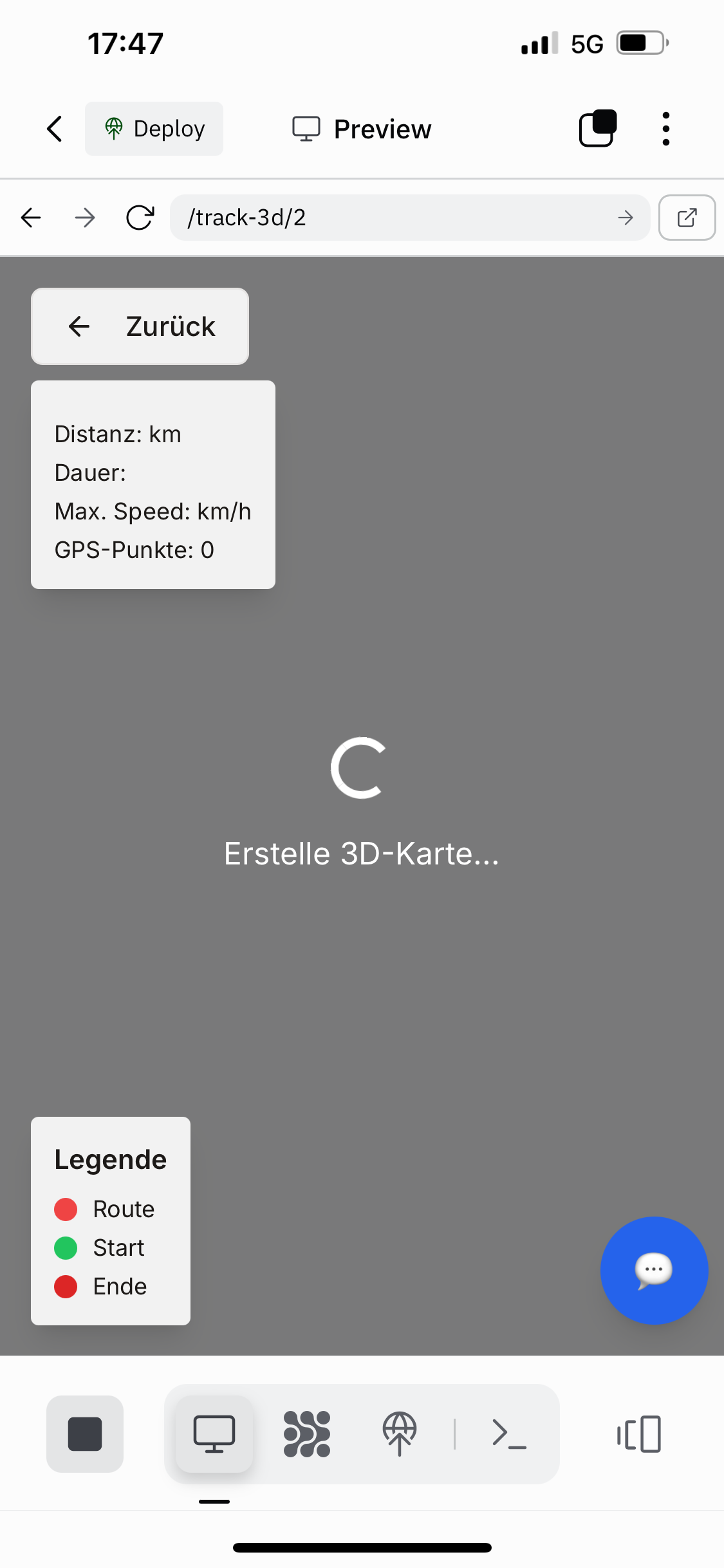Open the terminal console tab
Viewport: 724px width, 1568px height.
[x=509, y=1434]
